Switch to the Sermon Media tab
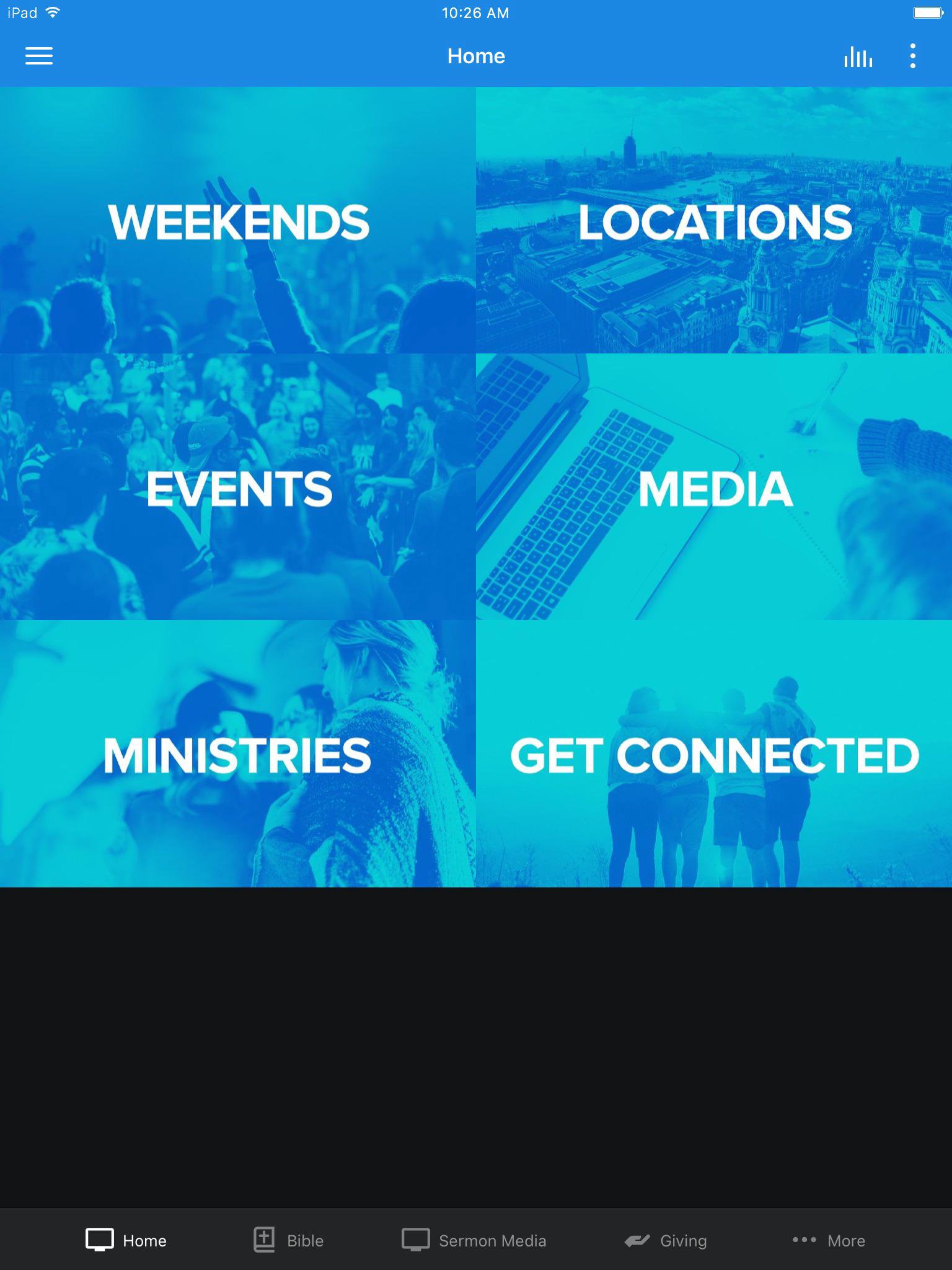 click(x=474, y=1240)
